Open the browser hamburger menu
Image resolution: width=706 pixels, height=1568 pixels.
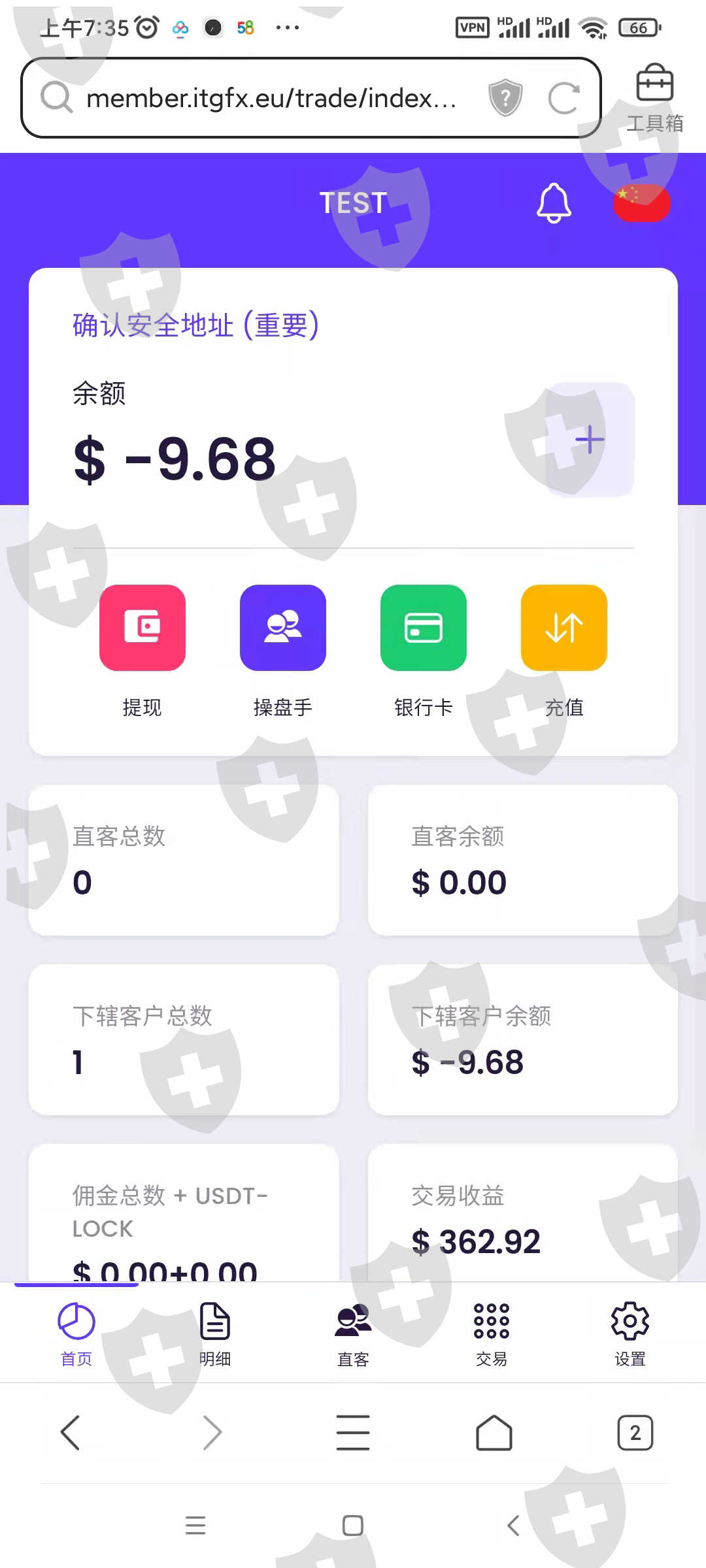[353, 1433]
